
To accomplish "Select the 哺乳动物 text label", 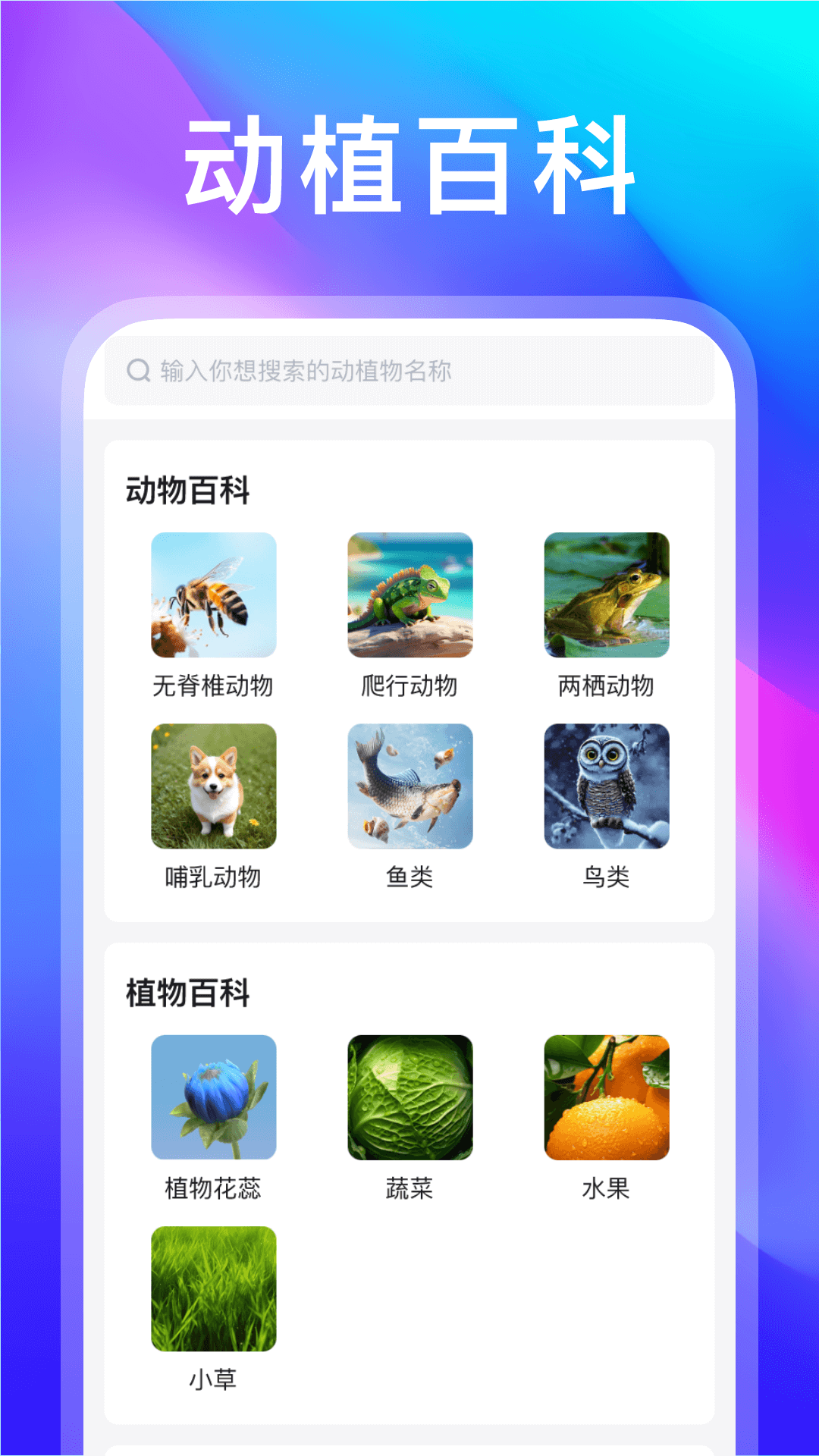I will (x=216, y=877).
